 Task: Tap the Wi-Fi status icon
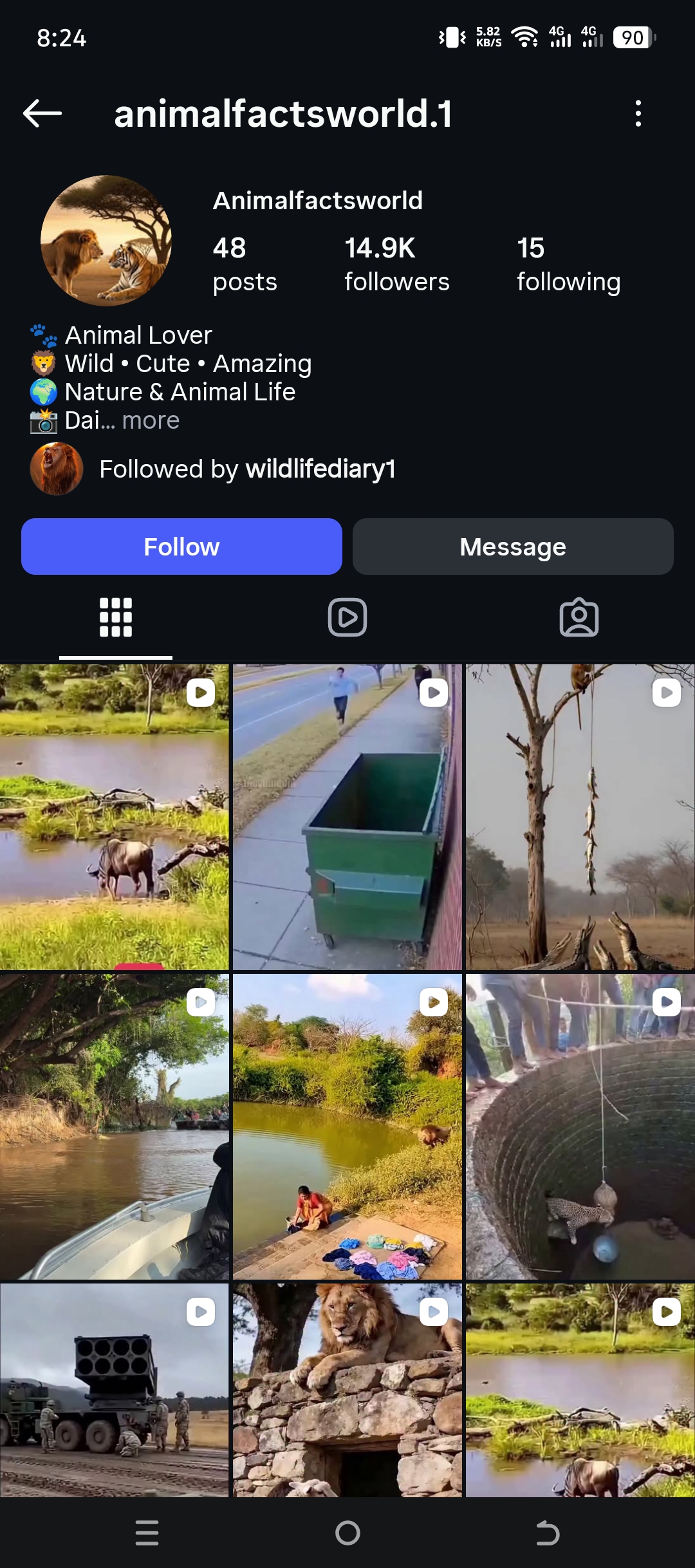(x=525, y=39)
